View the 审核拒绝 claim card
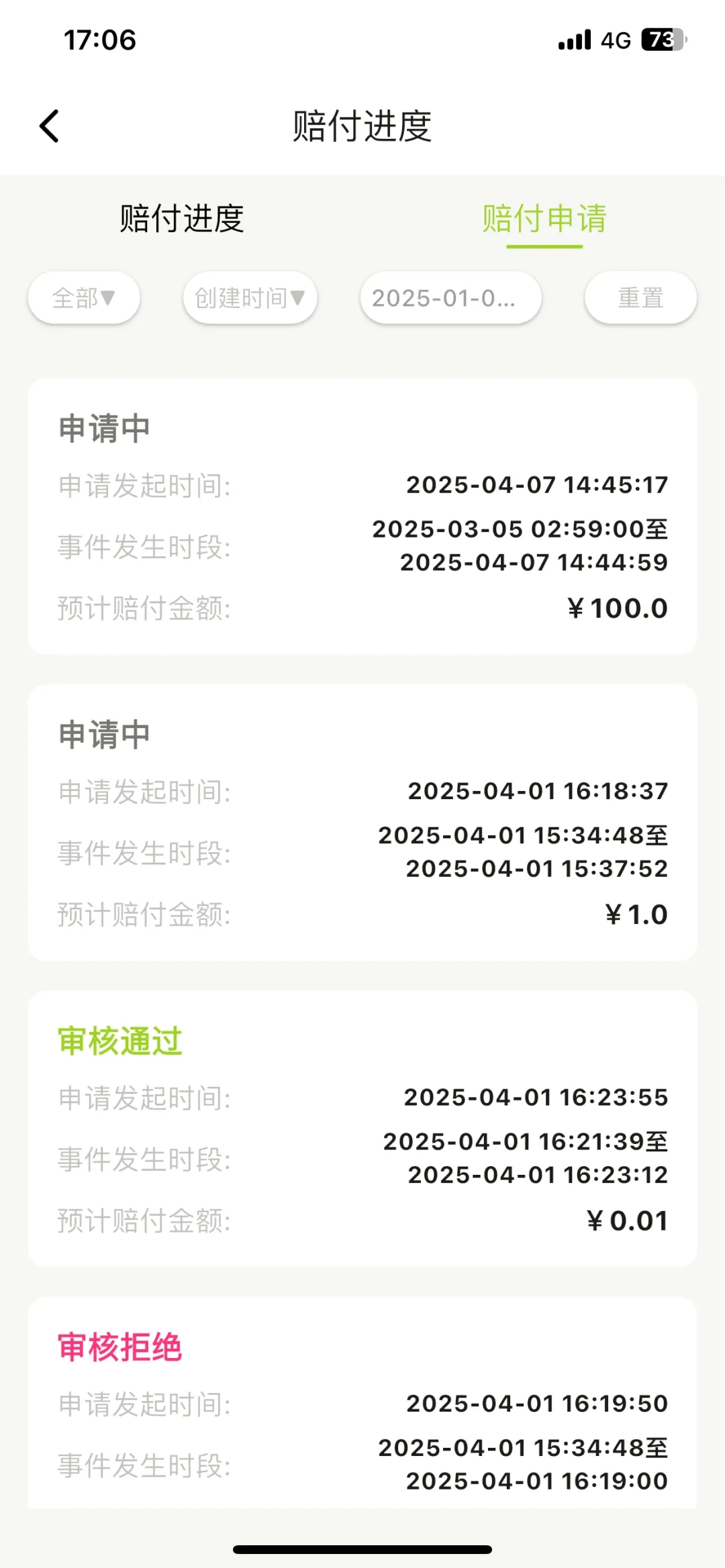Image resolution: width=725 pixels, height=1568 pixels. 362,1402
